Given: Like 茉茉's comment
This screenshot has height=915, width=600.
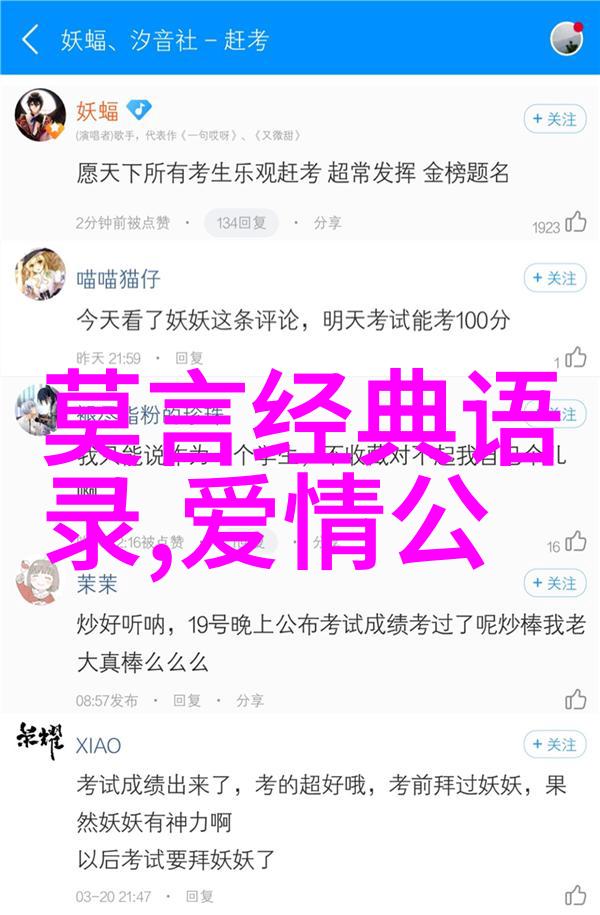Looking at the screenshot, I should (x=576, y=698).
